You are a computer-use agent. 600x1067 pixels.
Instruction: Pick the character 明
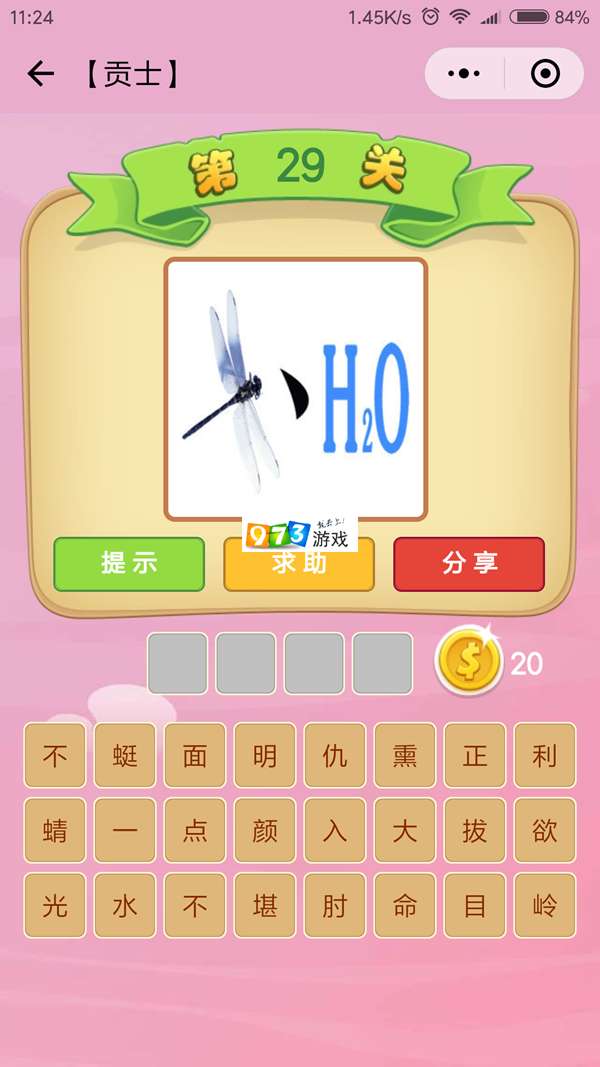[x=265, y=755]
